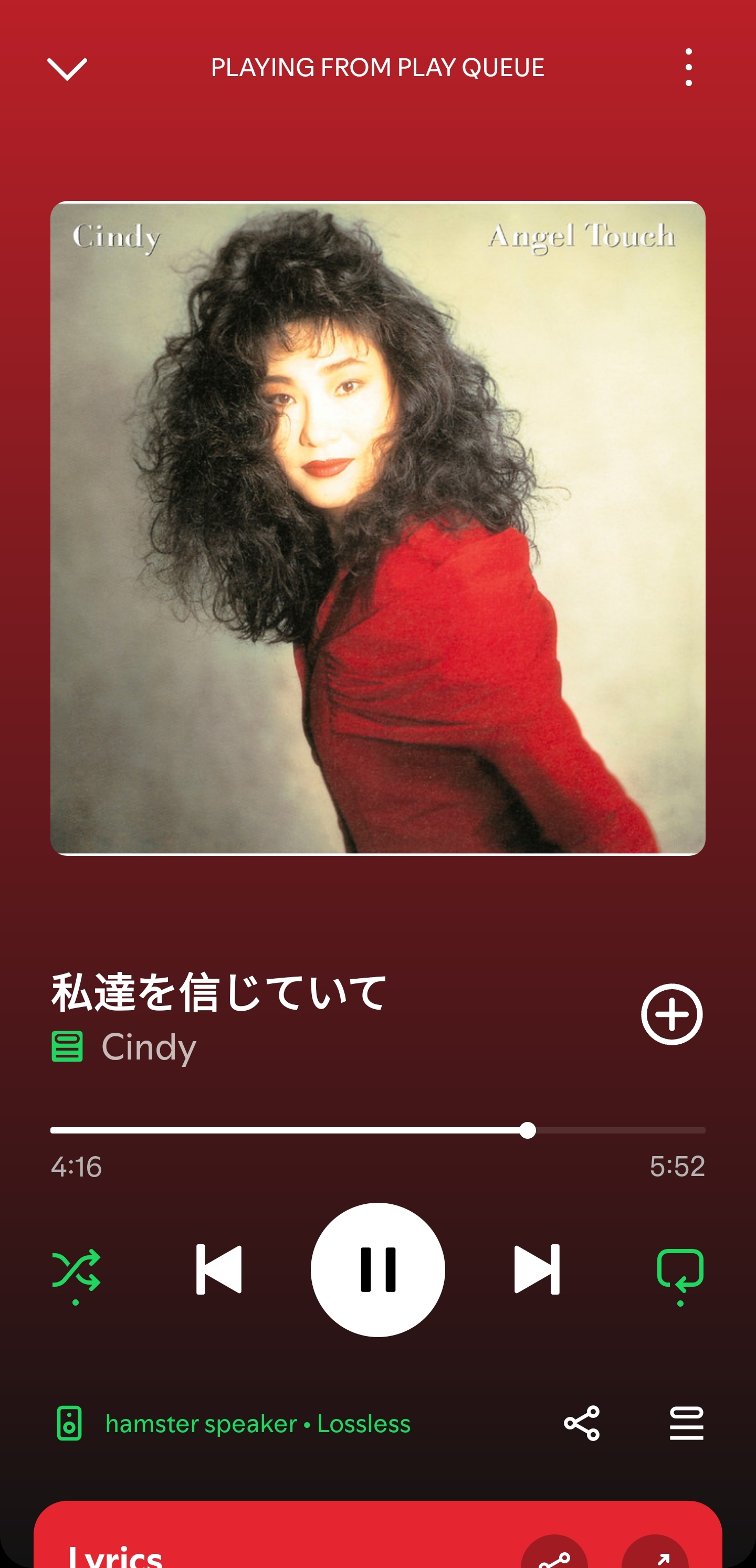Toggle shuffle mode
The height and width of the screenshot is (1568, 756).
coord(76,1271)
